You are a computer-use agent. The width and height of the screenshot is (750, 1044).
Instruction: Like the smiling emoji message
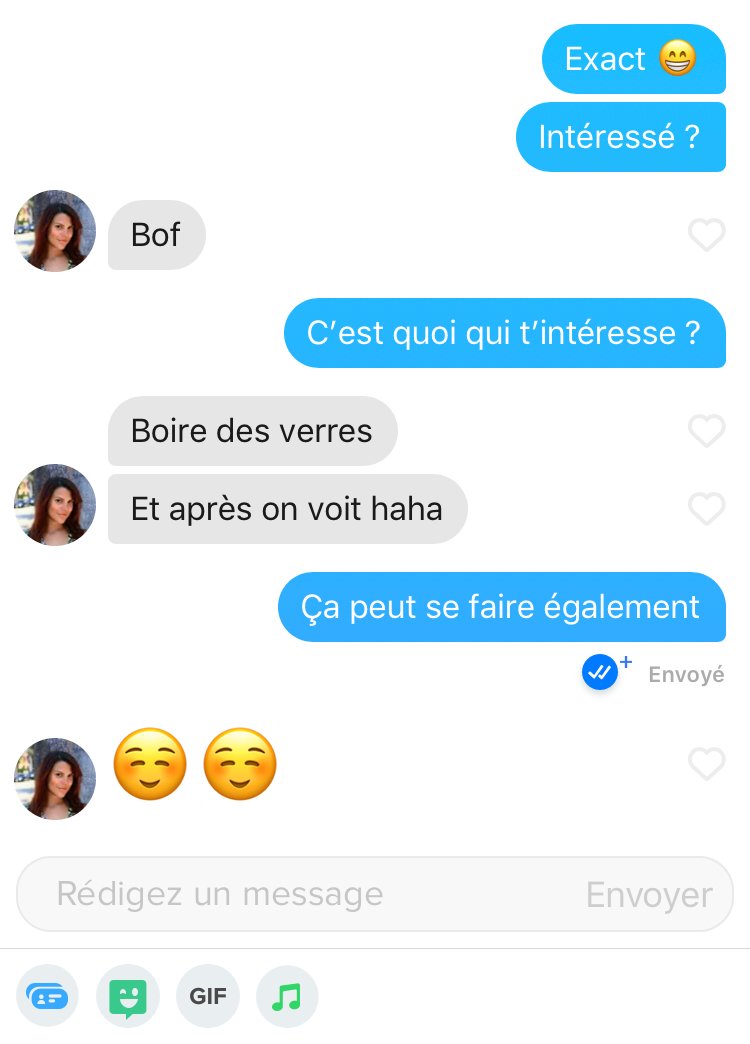pos(706,765)
